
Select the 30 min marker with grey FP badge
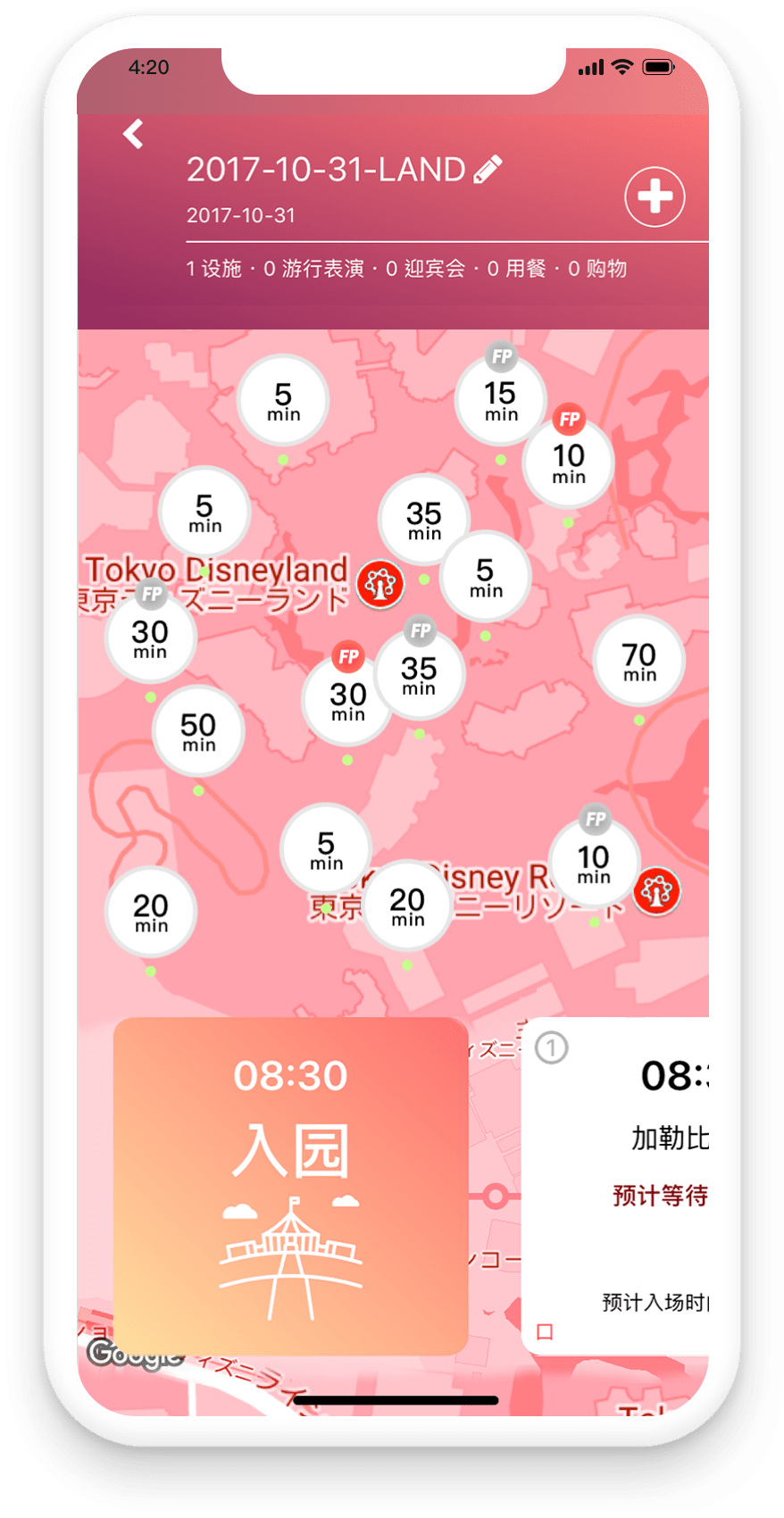pyautogui.click(x=150, y=638)
